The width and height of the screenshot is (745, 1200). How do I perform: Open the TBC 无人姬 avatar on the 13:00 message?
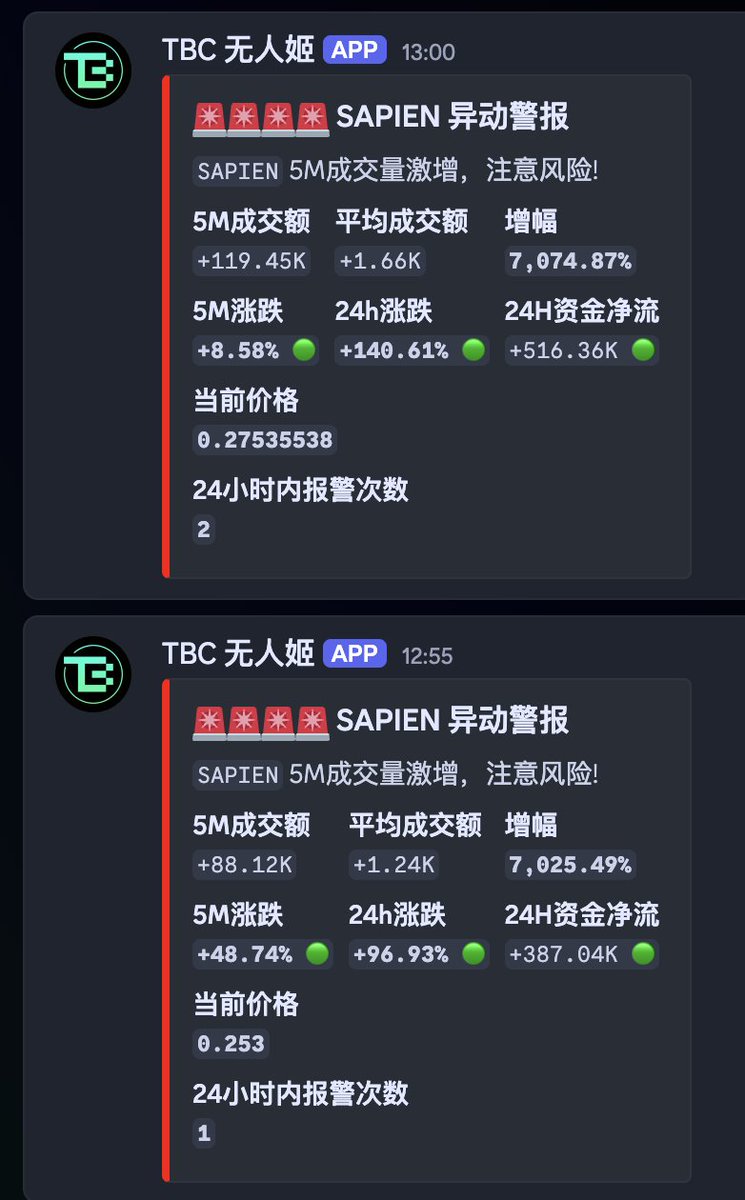click(x=93, y=70)
